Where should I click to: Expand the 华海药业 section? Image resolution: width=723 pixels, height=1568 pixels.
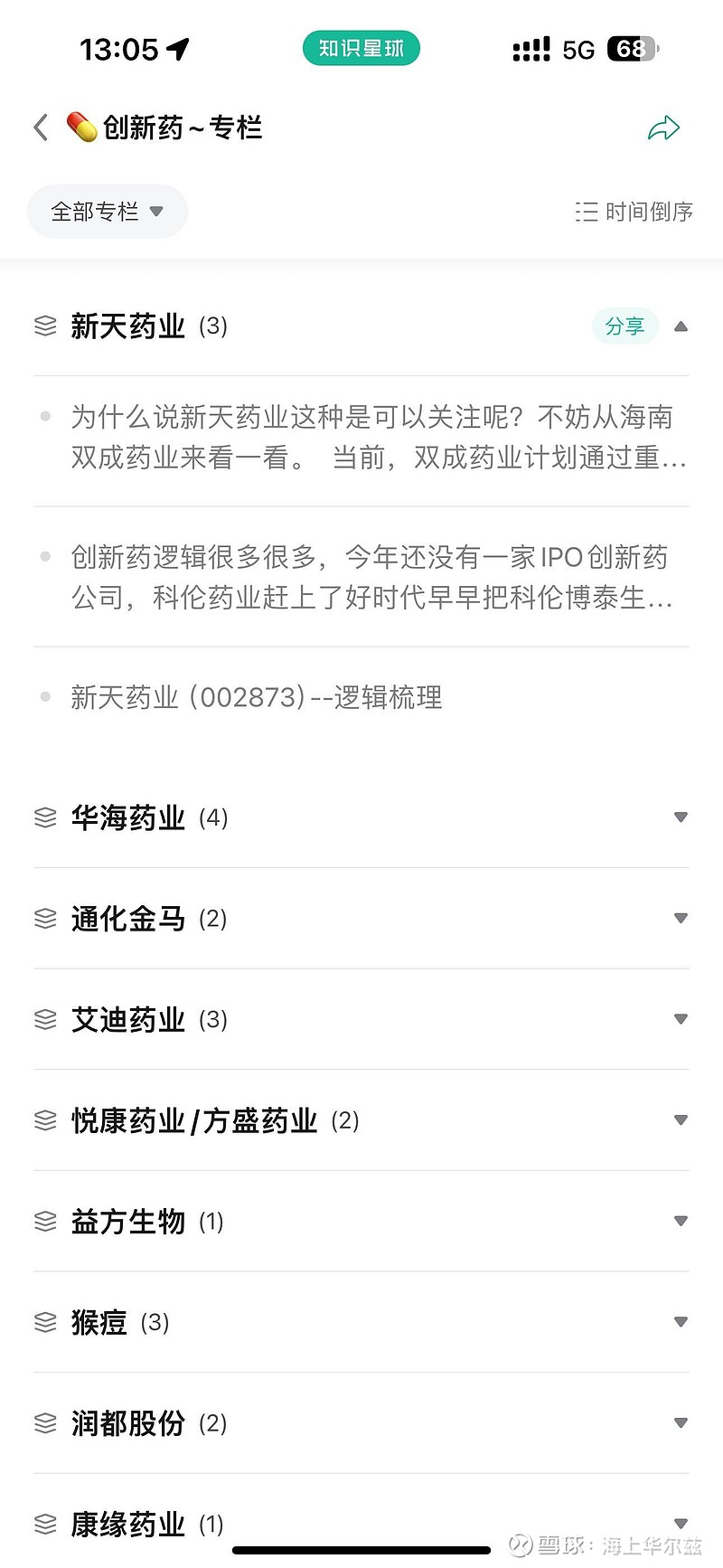point(361,817)
